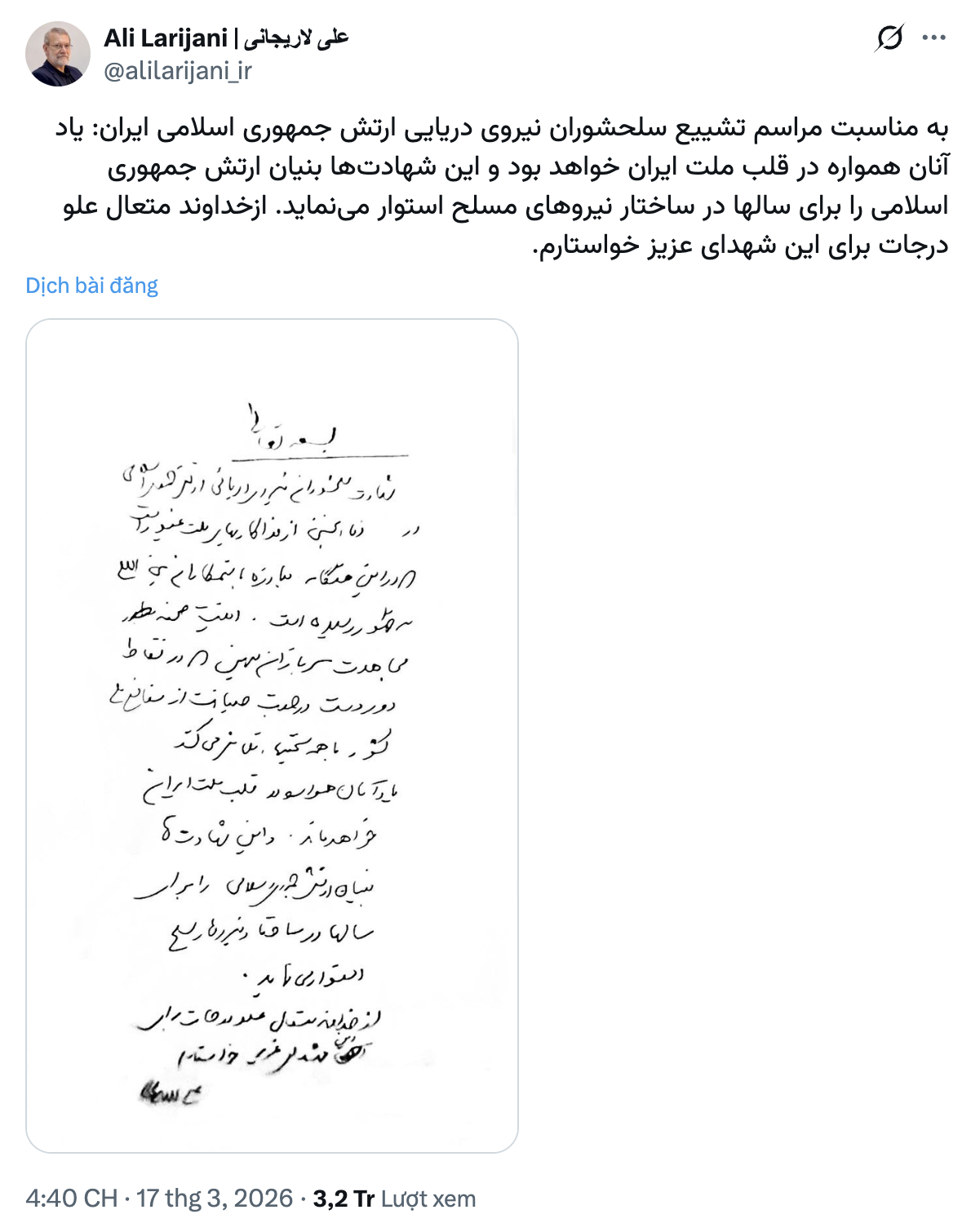Click the display name Ali Larijani
Screen dimensions: 971x1232
[155, 37]
